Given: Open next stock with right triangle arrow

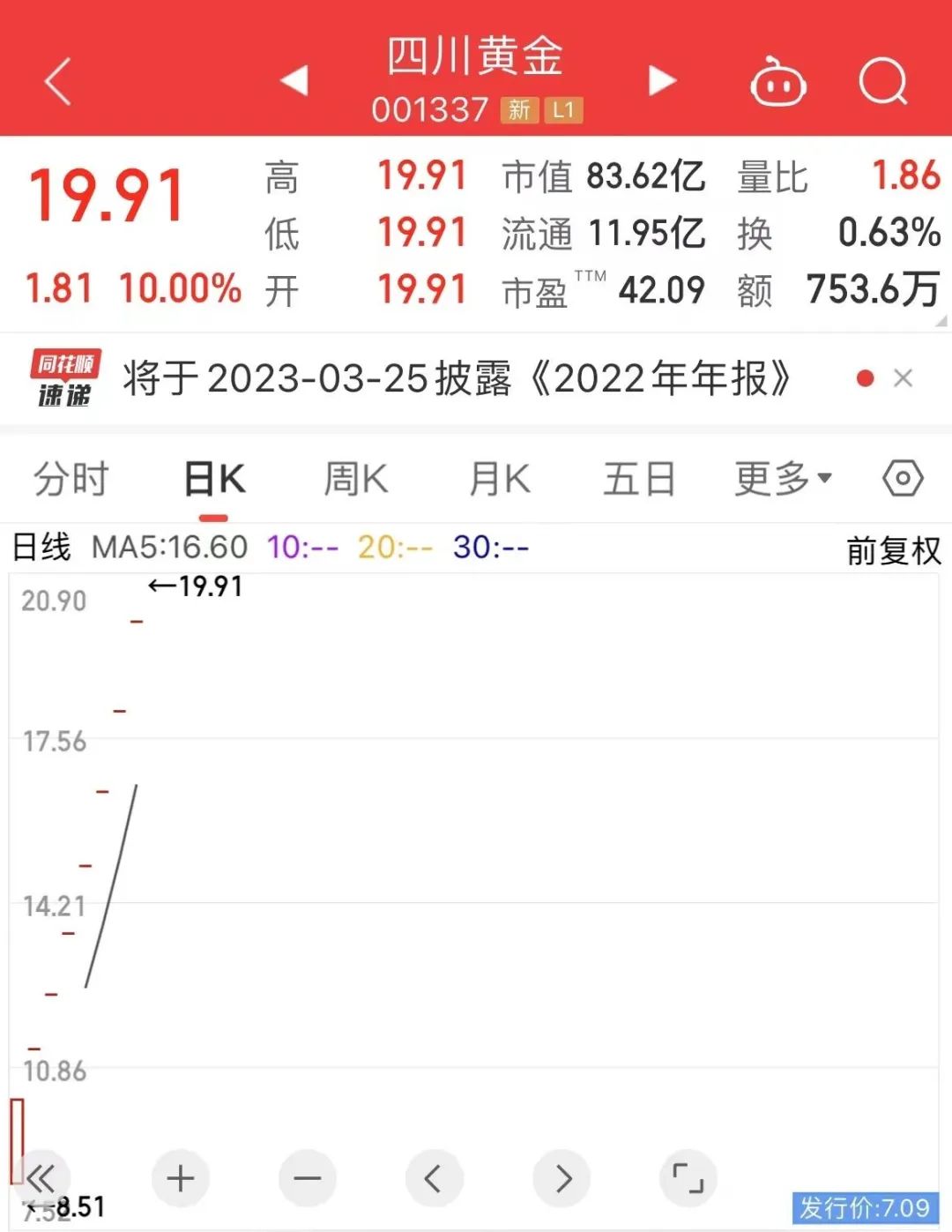Looking at the screenshot, I should point(659,79).
